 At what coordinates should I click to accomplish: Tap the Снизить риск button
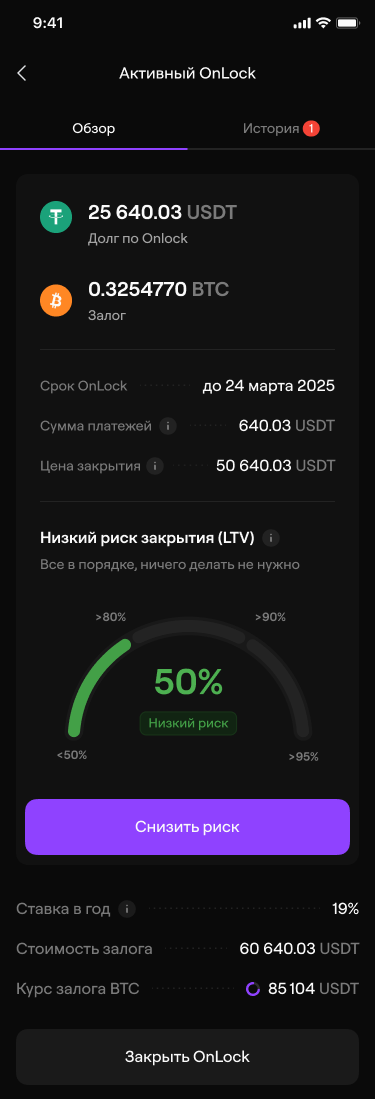tap(187, 826)
